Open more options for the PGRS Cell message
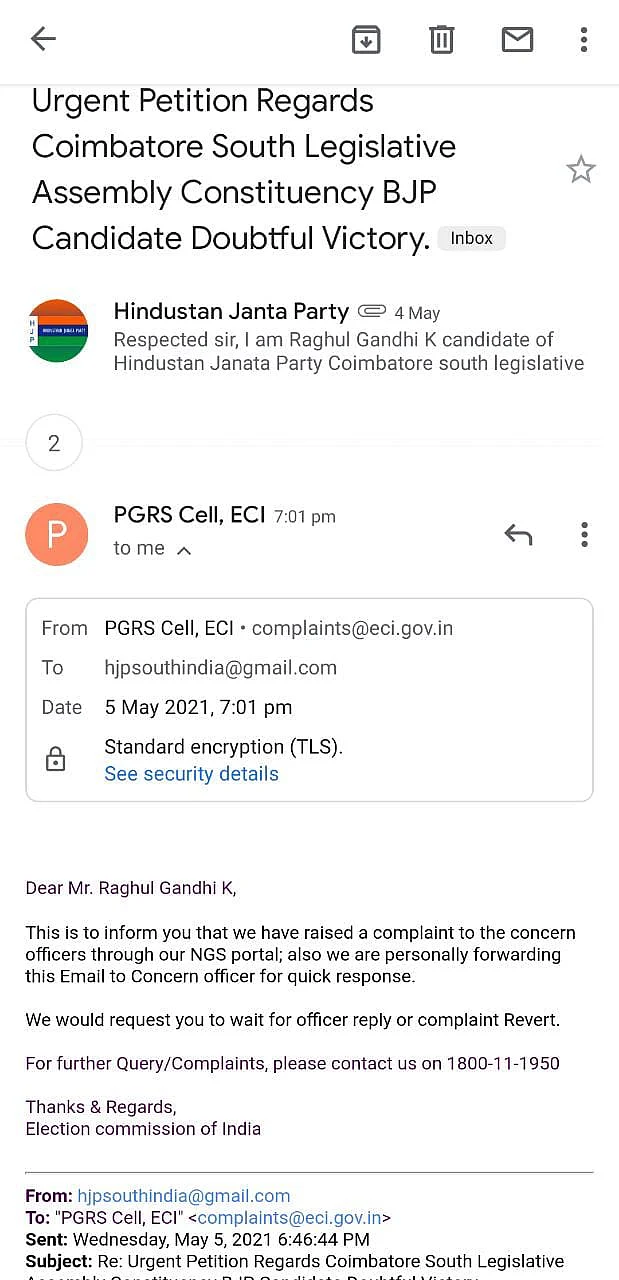The height and width of the screenshot is (1280, 619). (x=584, y=534)
